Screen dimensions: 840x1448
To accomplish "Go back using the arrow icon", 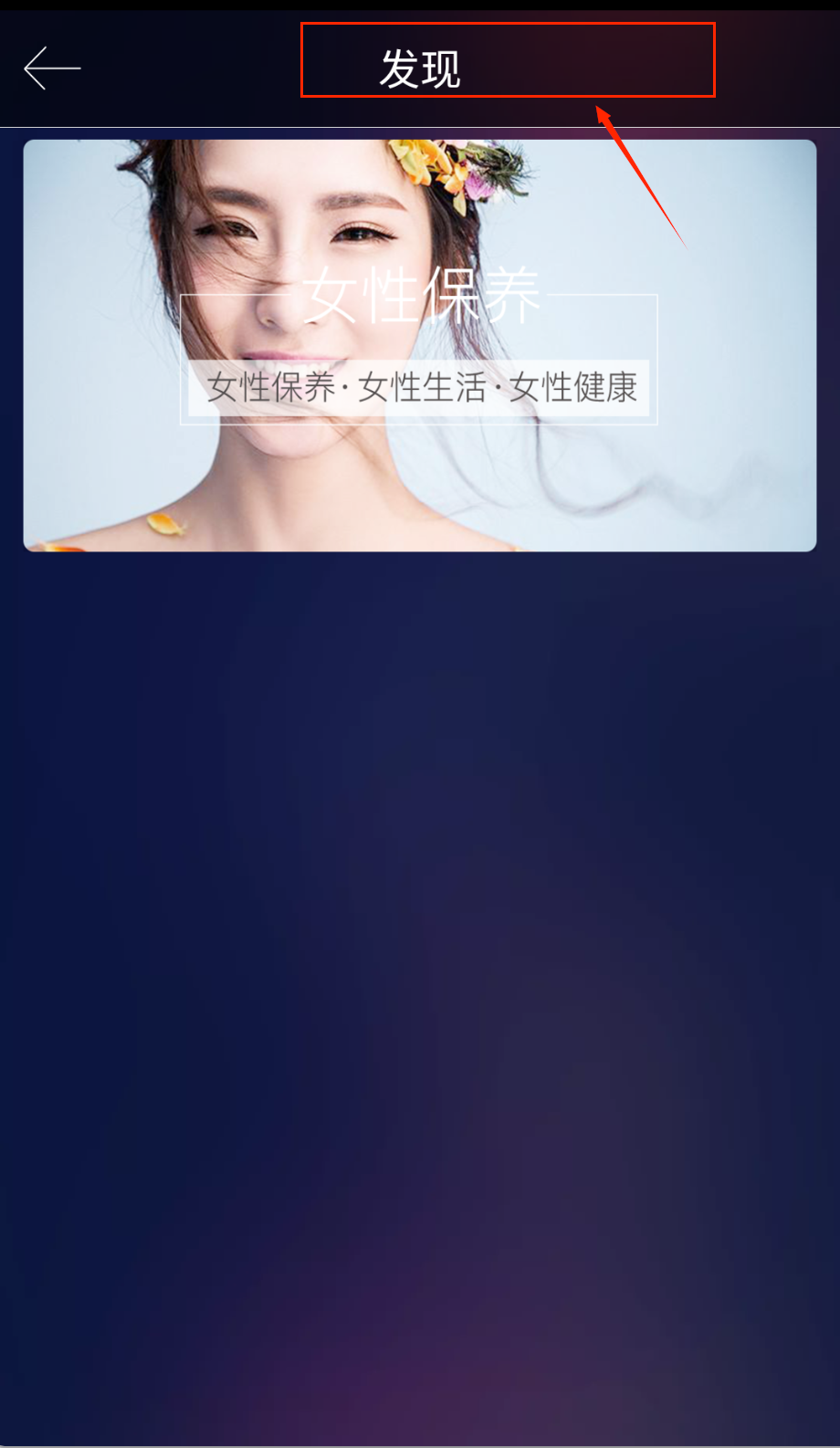I will pos(52,68).
